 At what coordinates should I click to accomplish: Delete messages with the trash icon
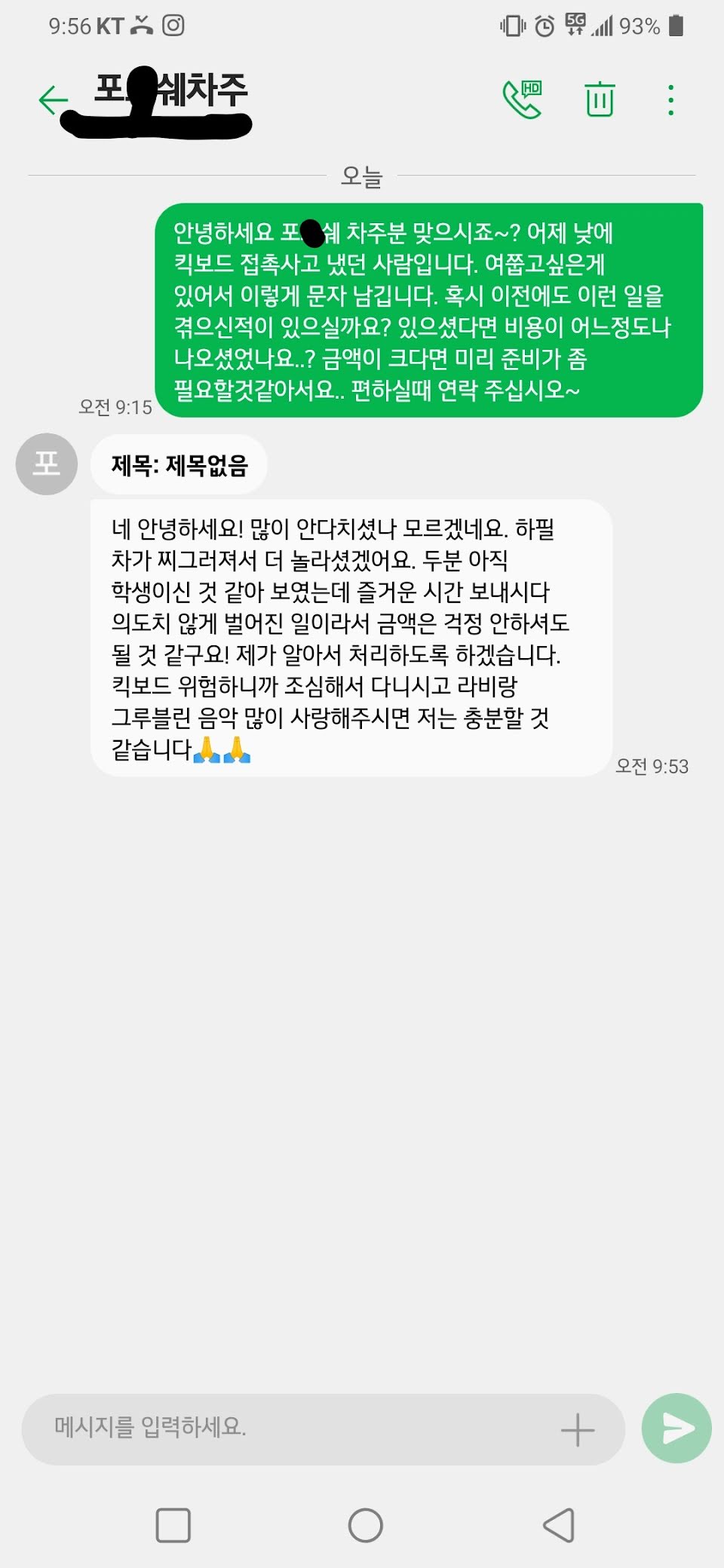click(x=600, y=100)
